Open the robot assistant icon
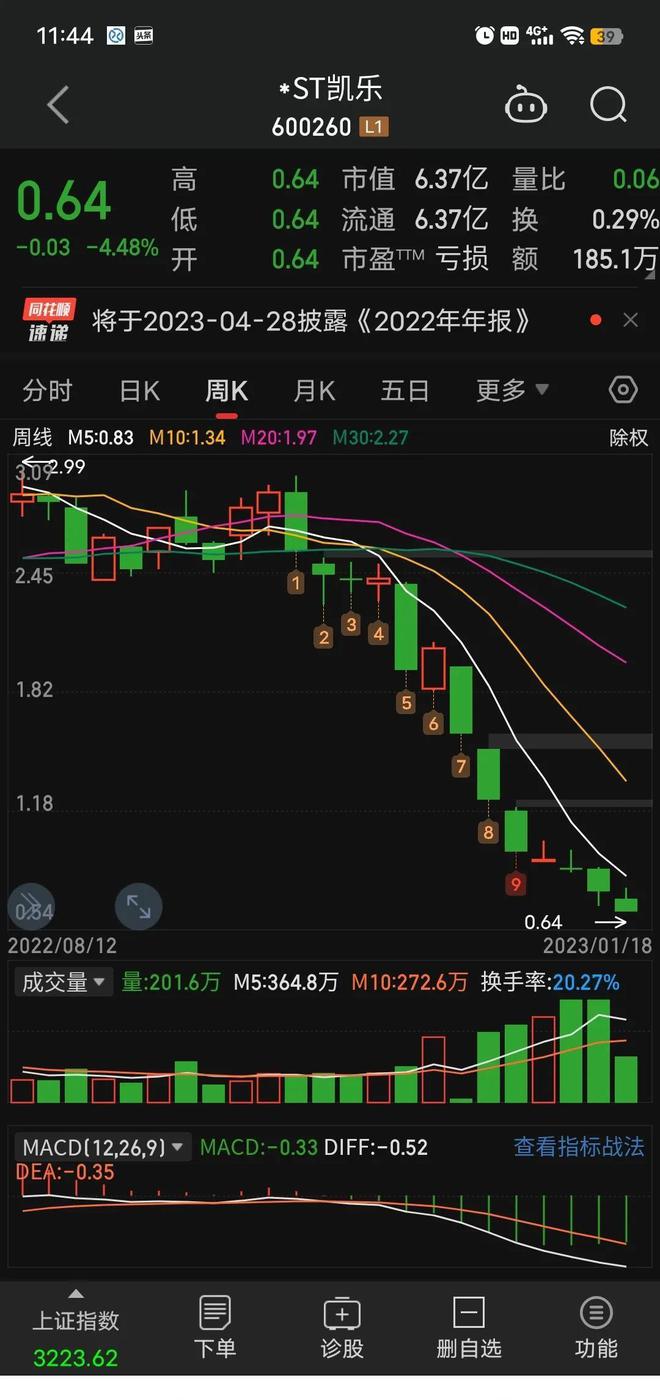The height and width of the screenshot is (1400, 660). pyautogui.click(x=526, y=104)
